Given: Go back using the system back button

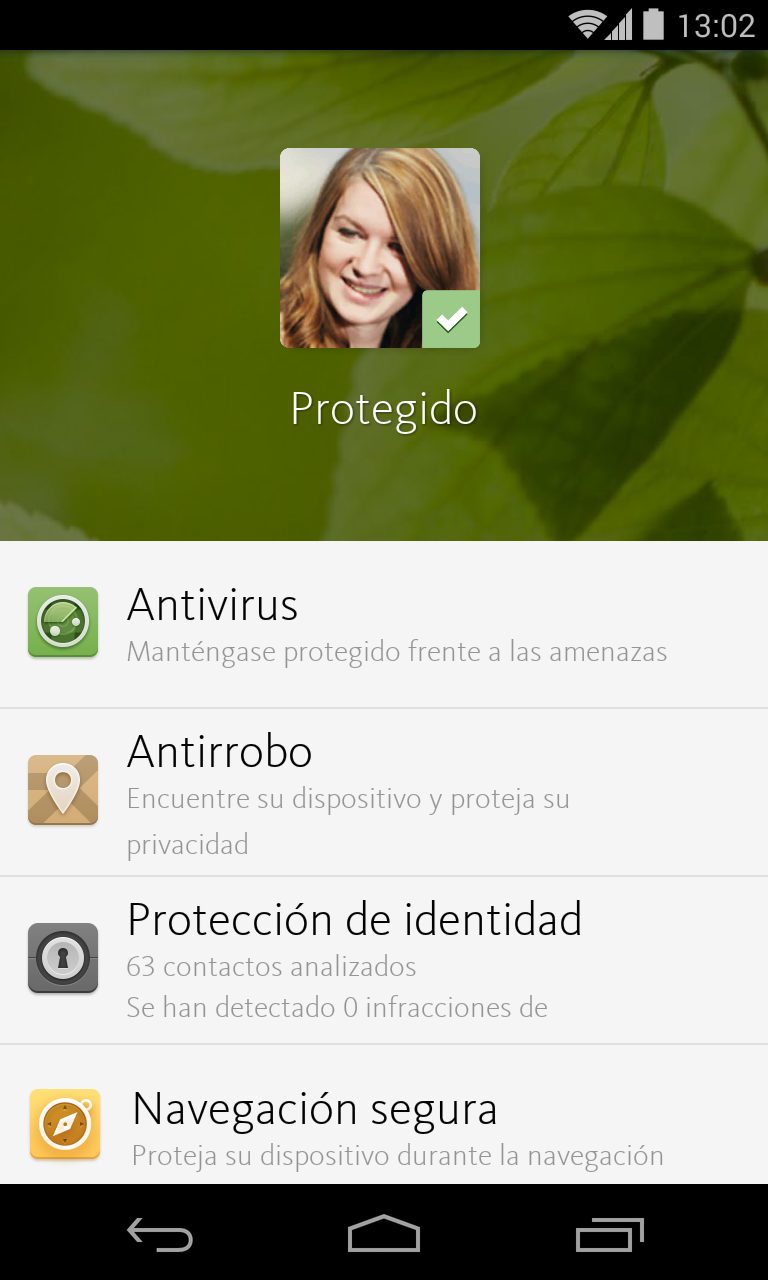Looking at the screenshot, I should click(x=160, y=1234).
